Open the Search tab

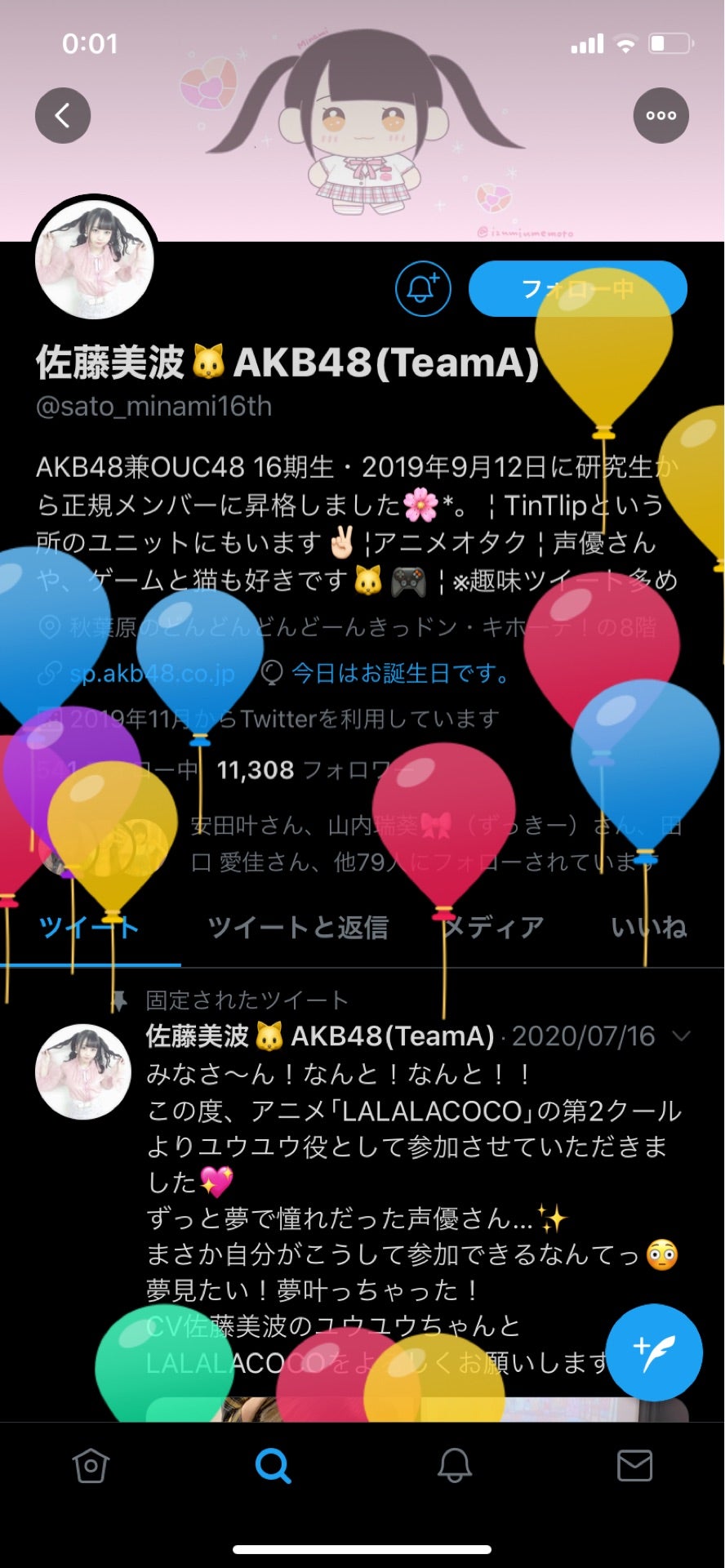click(273, 1466)
